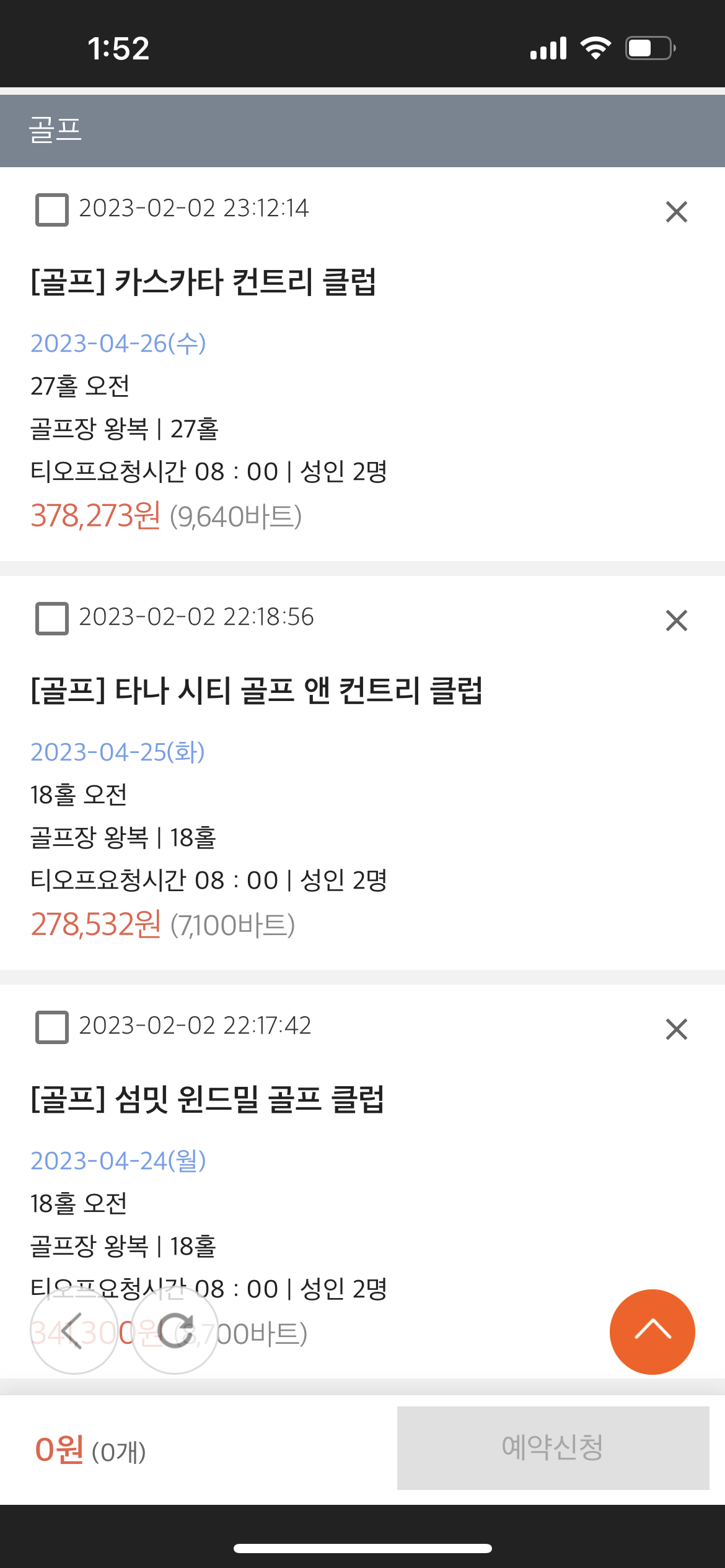The height and width of the screenshot is (1568, 725).
Task: Tap the orange scroll-to-top button
Action: [x=652, y=1332]
